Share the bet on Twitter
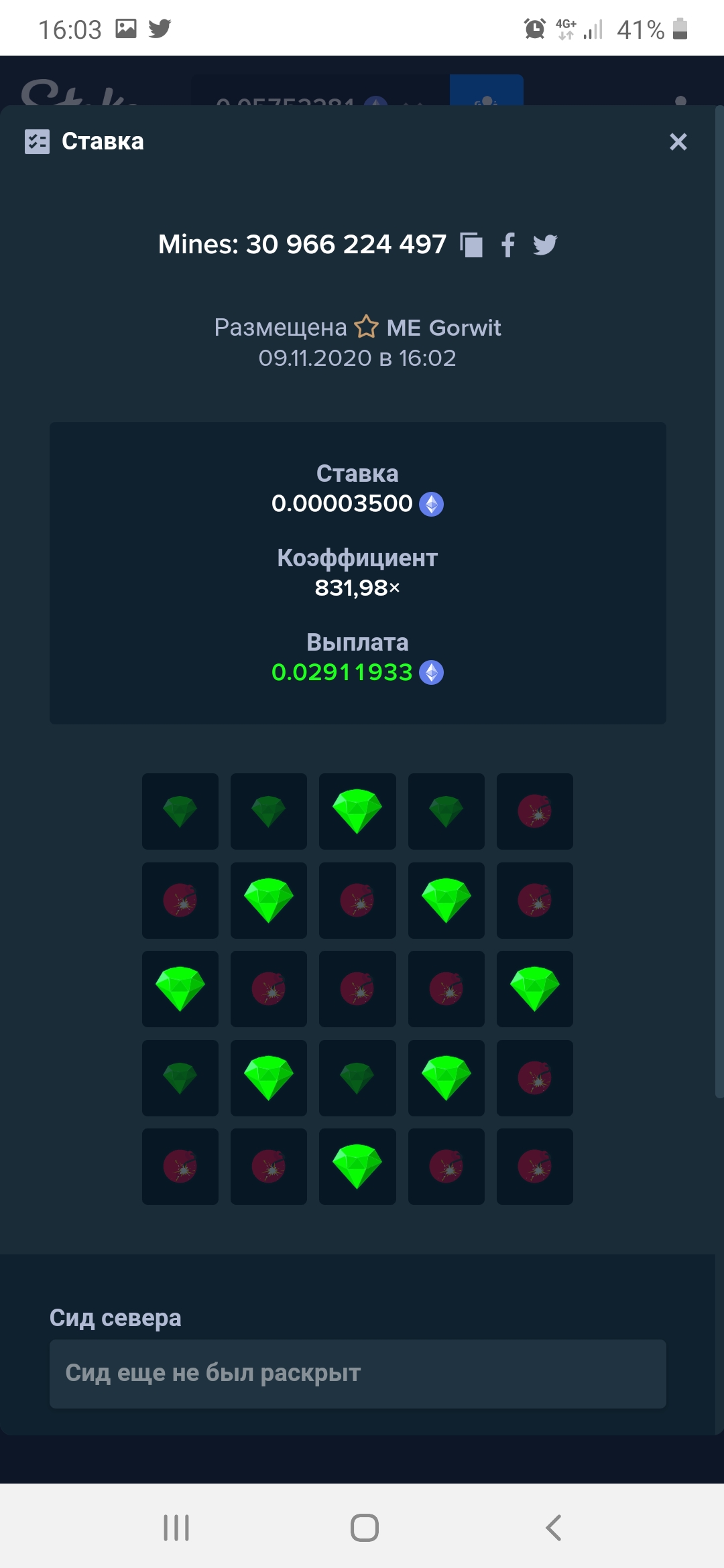 (545, 245)
